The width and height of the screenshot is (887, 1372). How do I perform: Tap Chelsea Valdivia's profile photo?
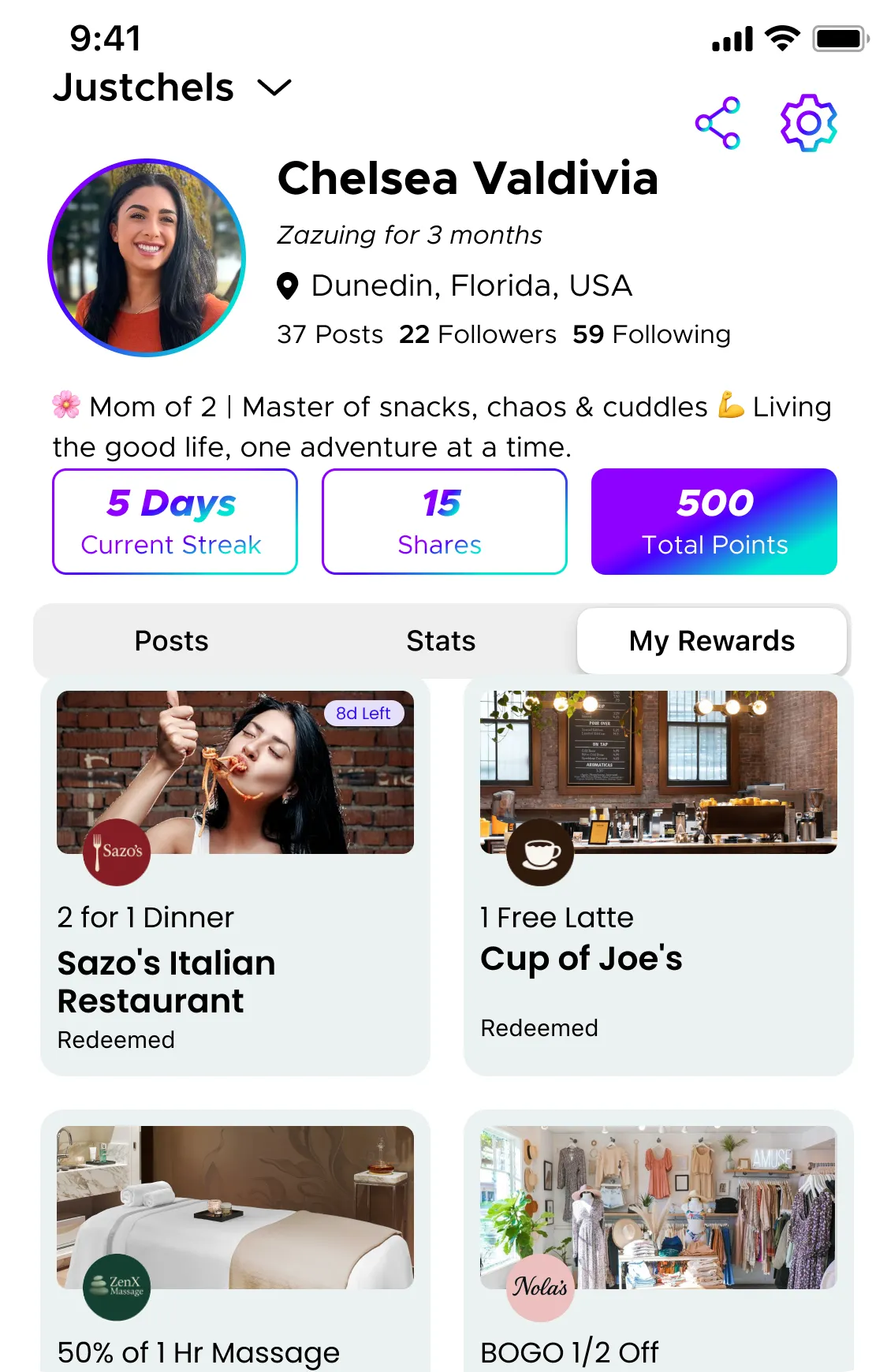click(x=147, y=258)
